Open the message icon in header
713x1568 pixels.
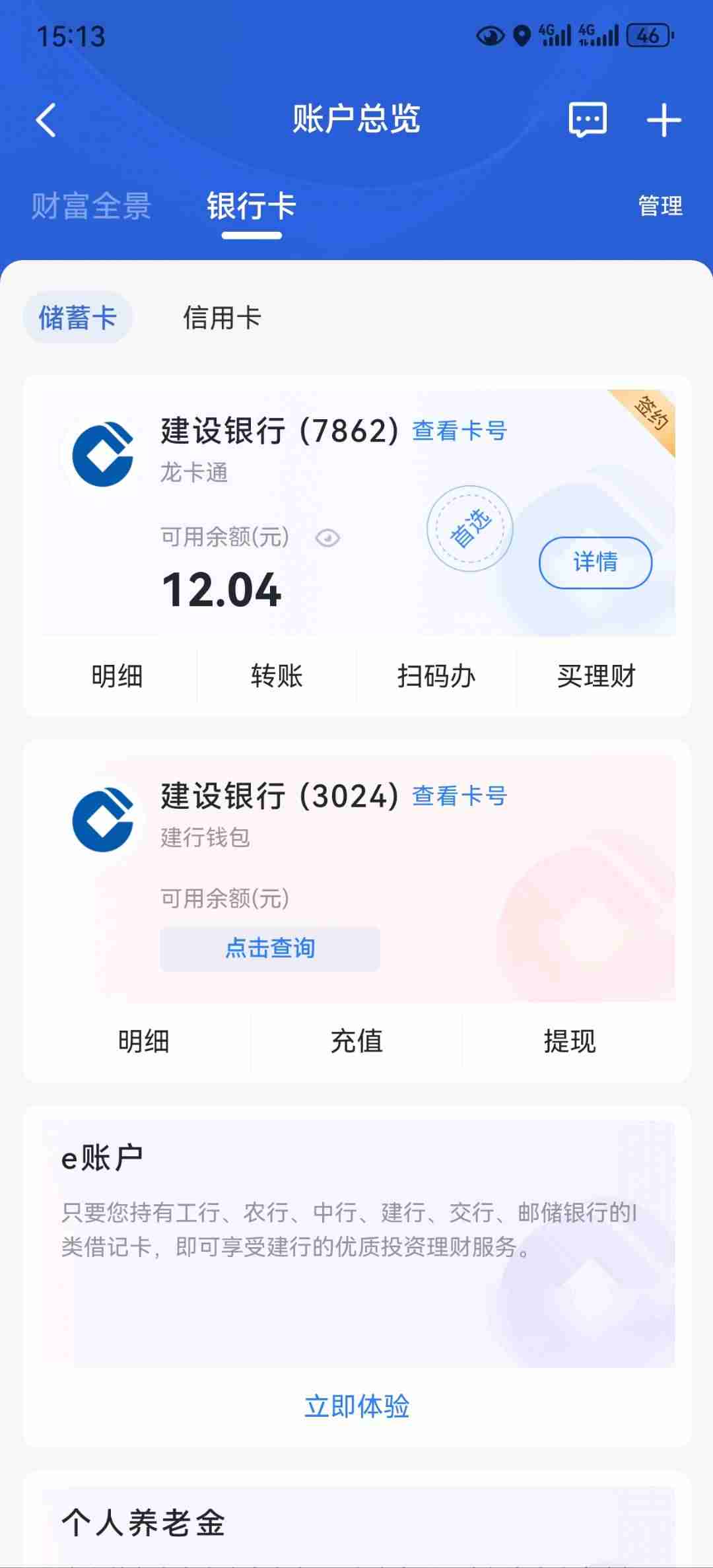587,120
